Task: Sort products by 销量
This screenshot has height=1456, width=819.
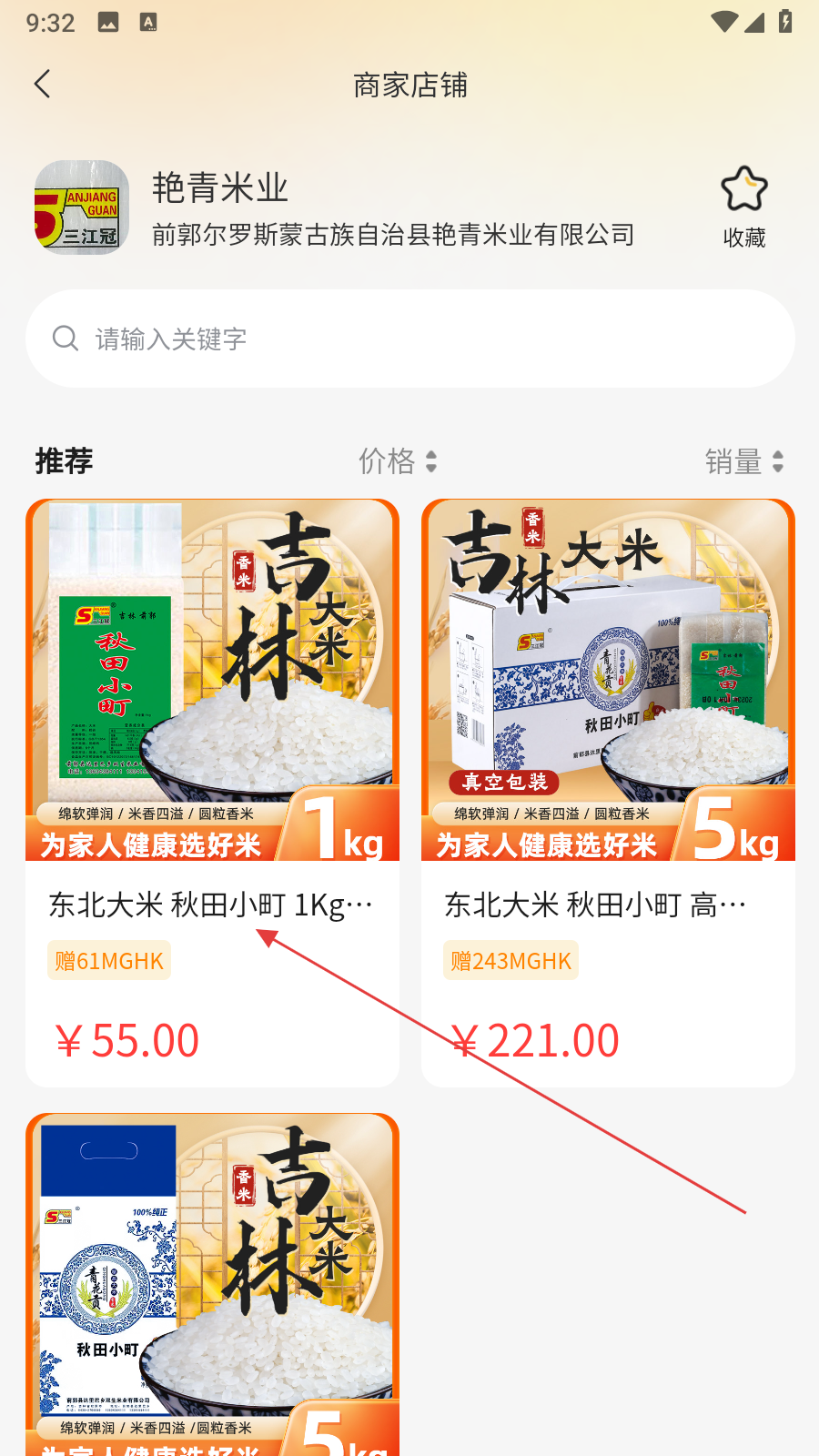Action: (x=743, y=461)
